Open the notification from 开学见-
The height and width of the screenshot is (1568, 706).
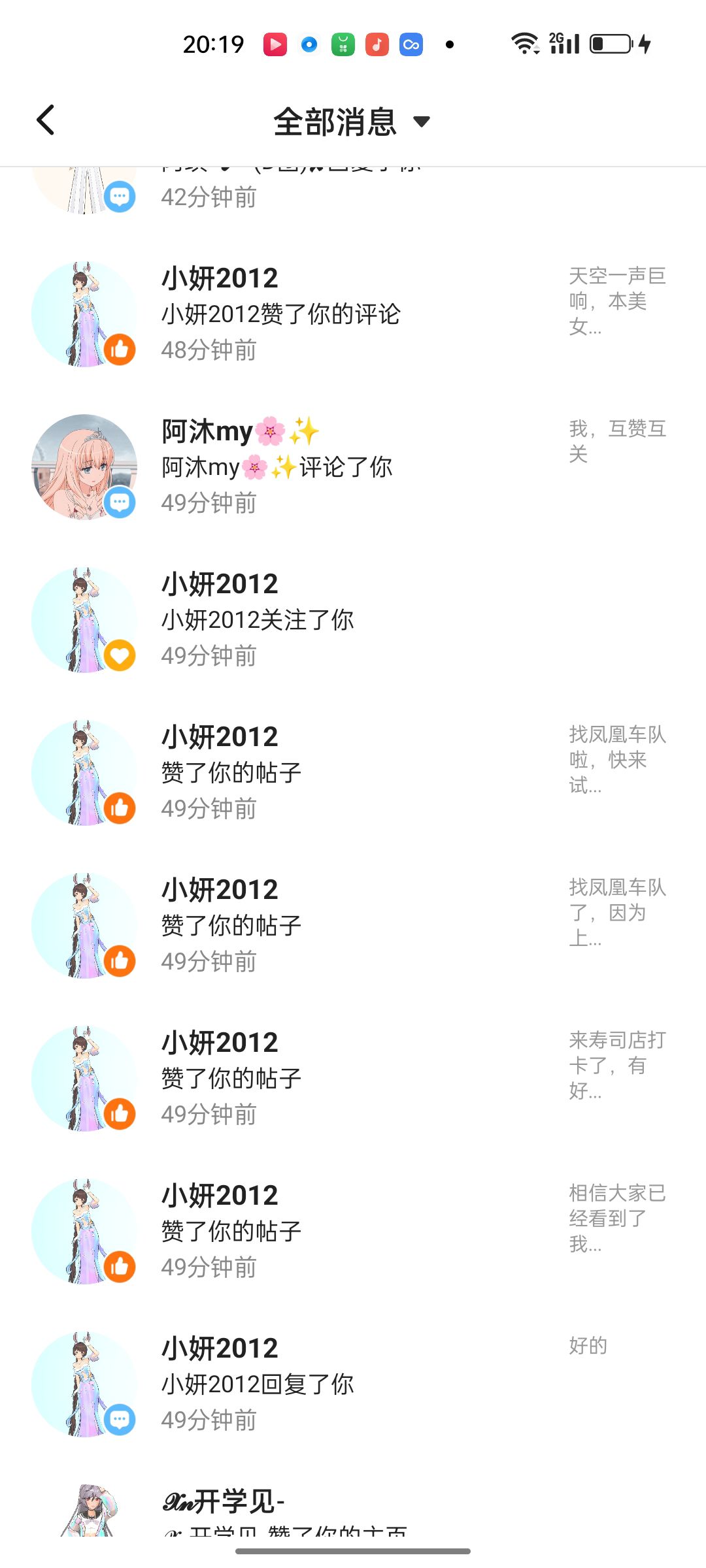222,1503
